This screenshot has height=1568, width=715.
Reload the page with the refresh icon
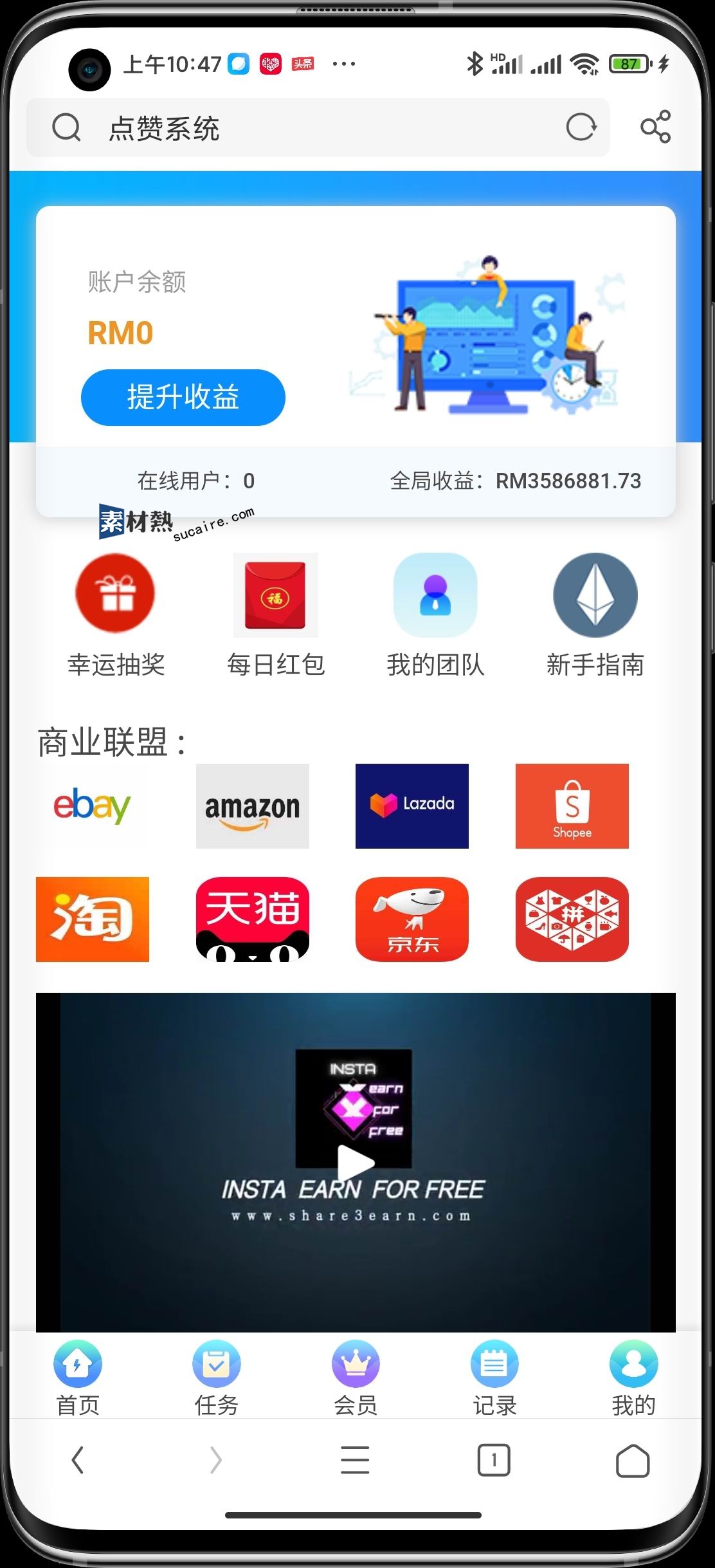point(581,127)
